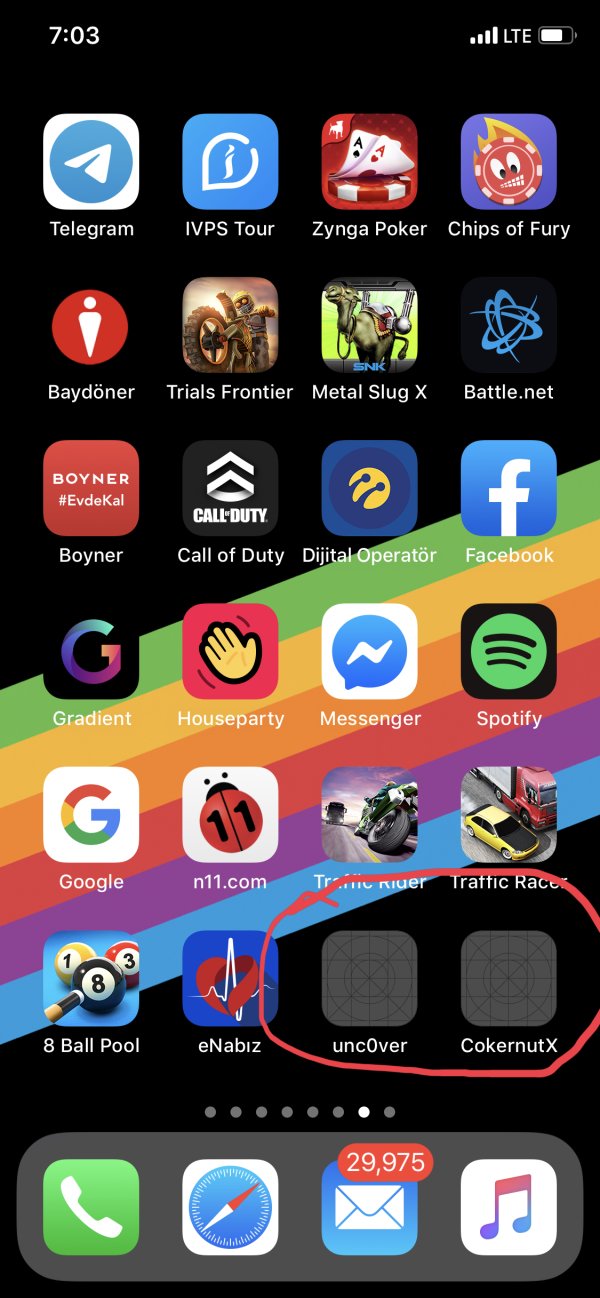Open the Telegram app
This screenshot has height=1298, width=600.
point(91,161)
